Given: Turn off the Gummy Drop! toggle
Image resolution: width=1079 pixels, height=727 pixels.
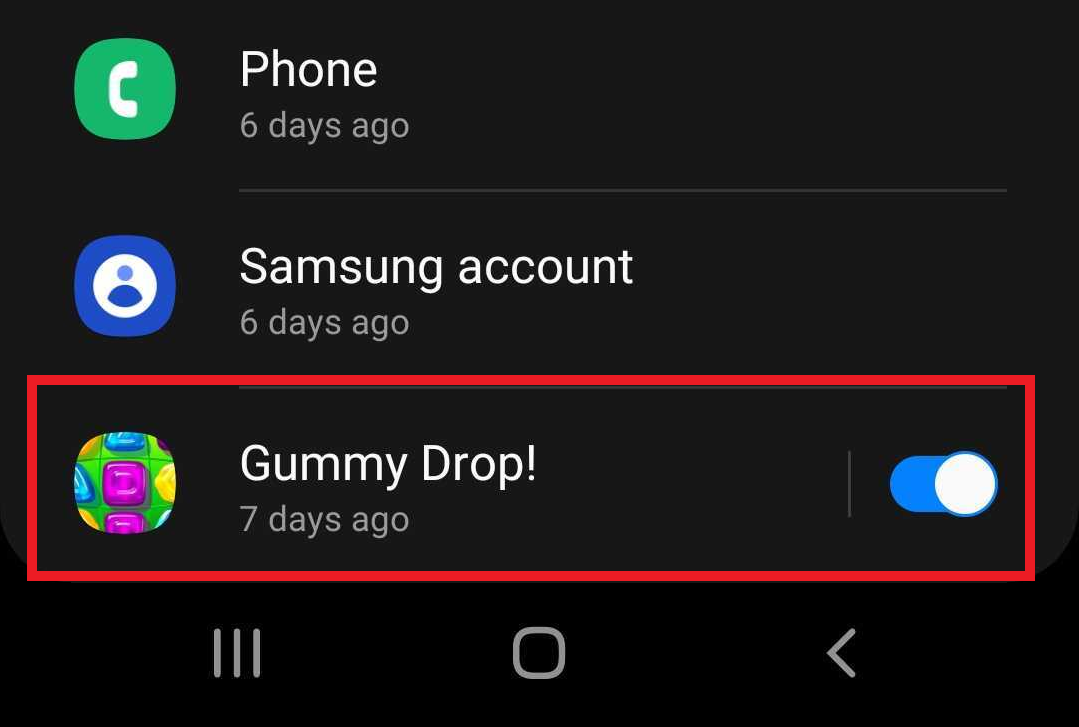Looking at the screenshot, I should pyautogui.click(x=943, y=484).
